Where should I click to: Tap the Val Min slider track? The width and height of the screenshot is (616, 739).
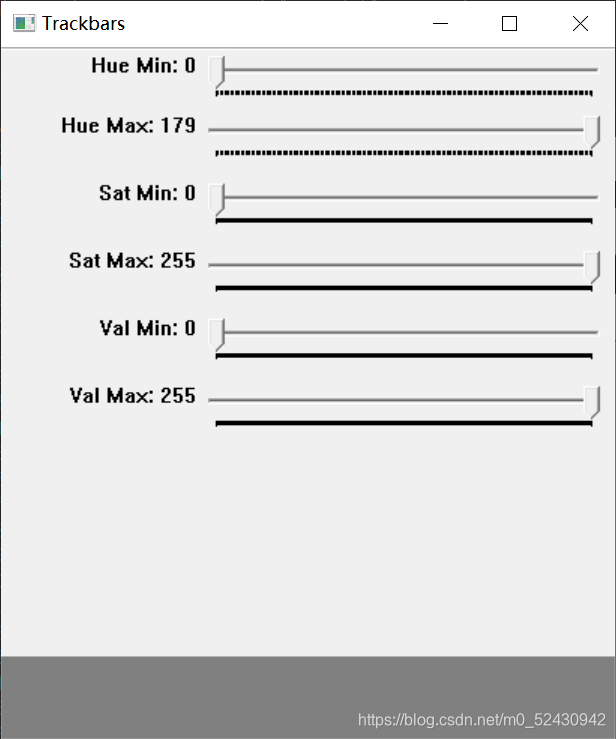pyautogui.click(x=405, y=333)
